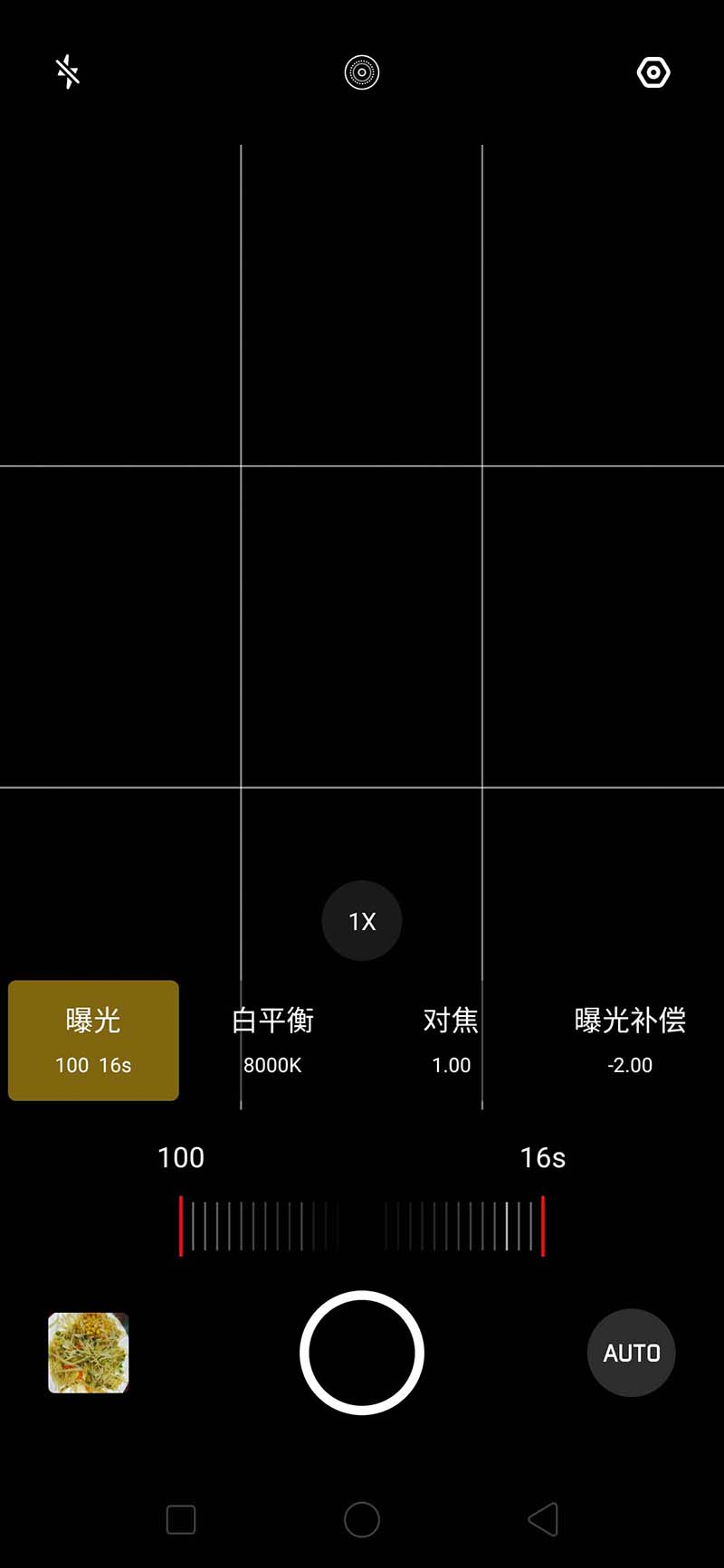Open recent apps square button
The height and width of the screenshot is (1568, 724).
point(181,1519)
